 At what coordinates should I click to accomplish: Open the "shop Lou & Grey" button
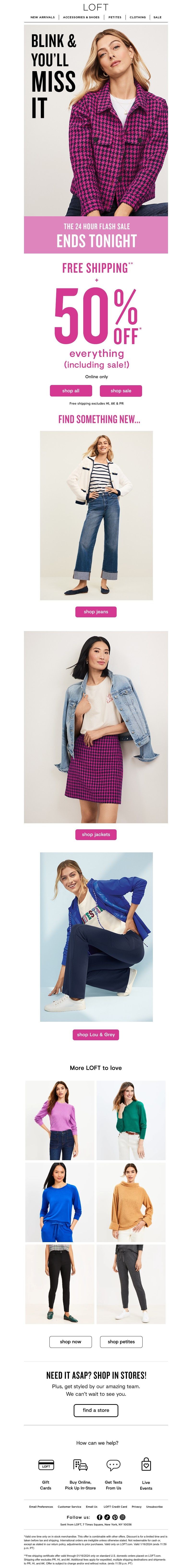coord(96,1034)
